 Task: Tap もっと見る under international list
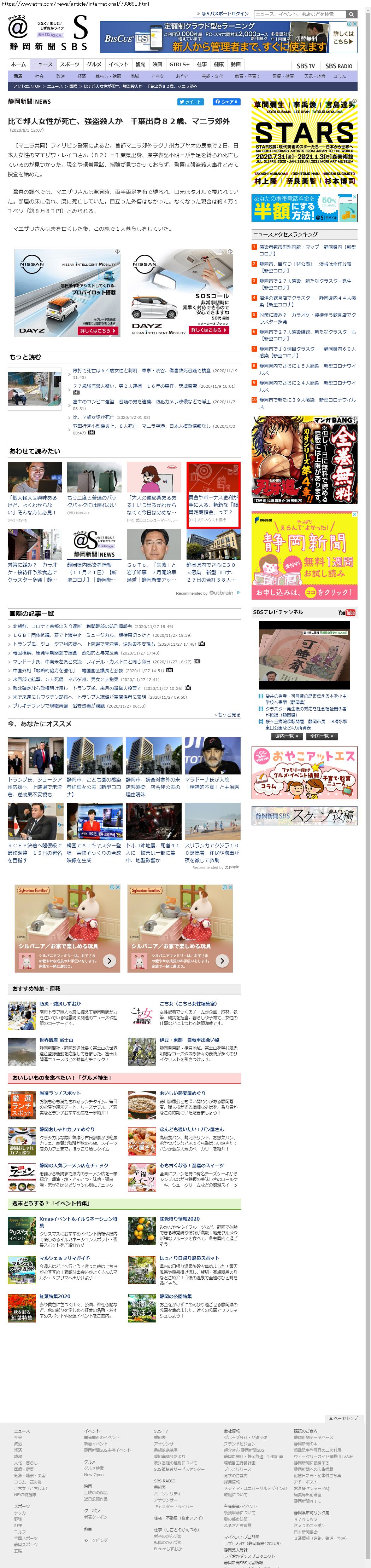pos(228,715)
